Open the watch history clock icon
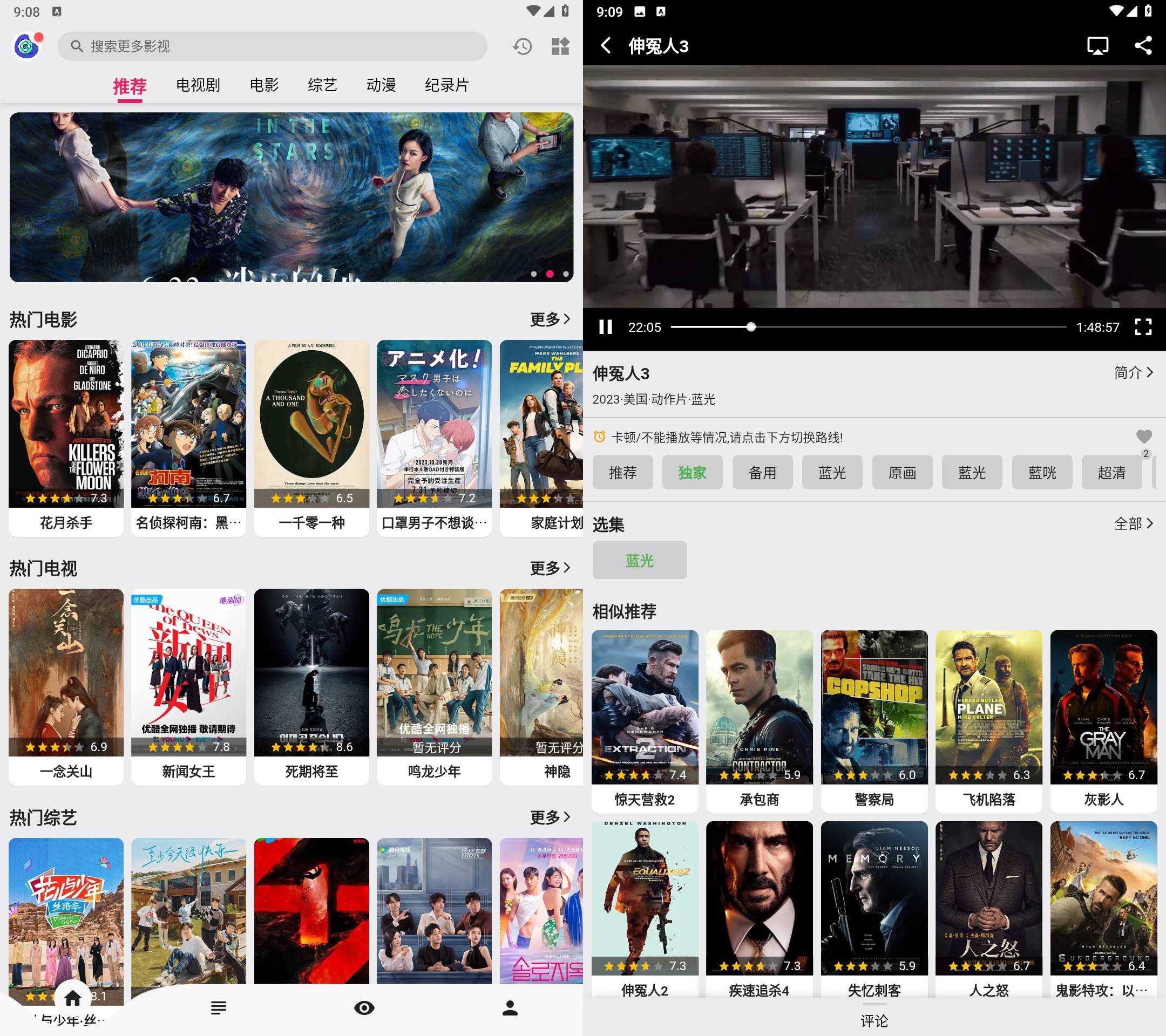Image resolution: width=1166 pixels, height=1036 pixels. coord(522,46)
